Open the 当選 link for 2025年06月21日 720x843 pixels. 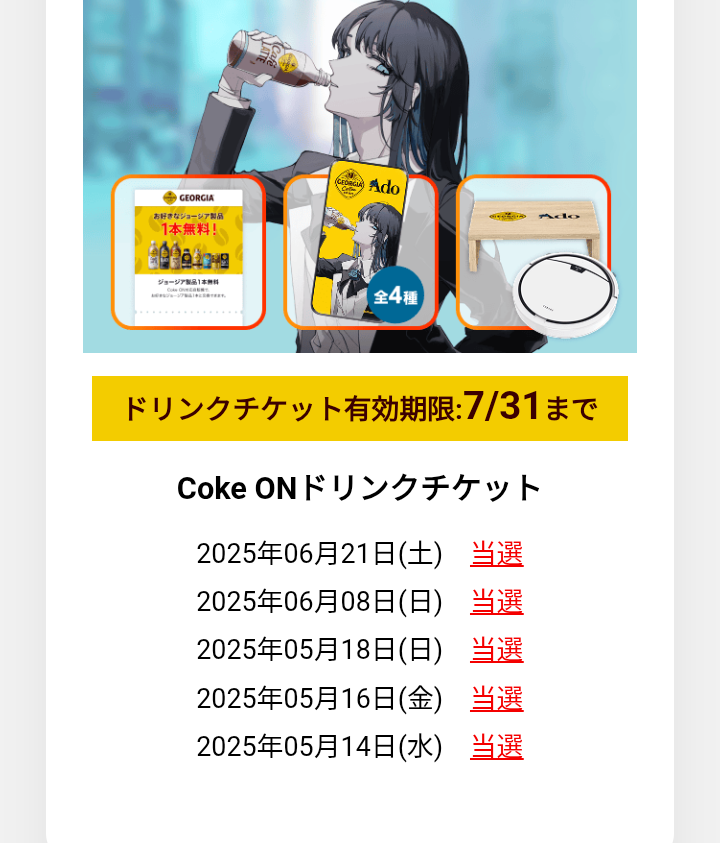point(496,554)
